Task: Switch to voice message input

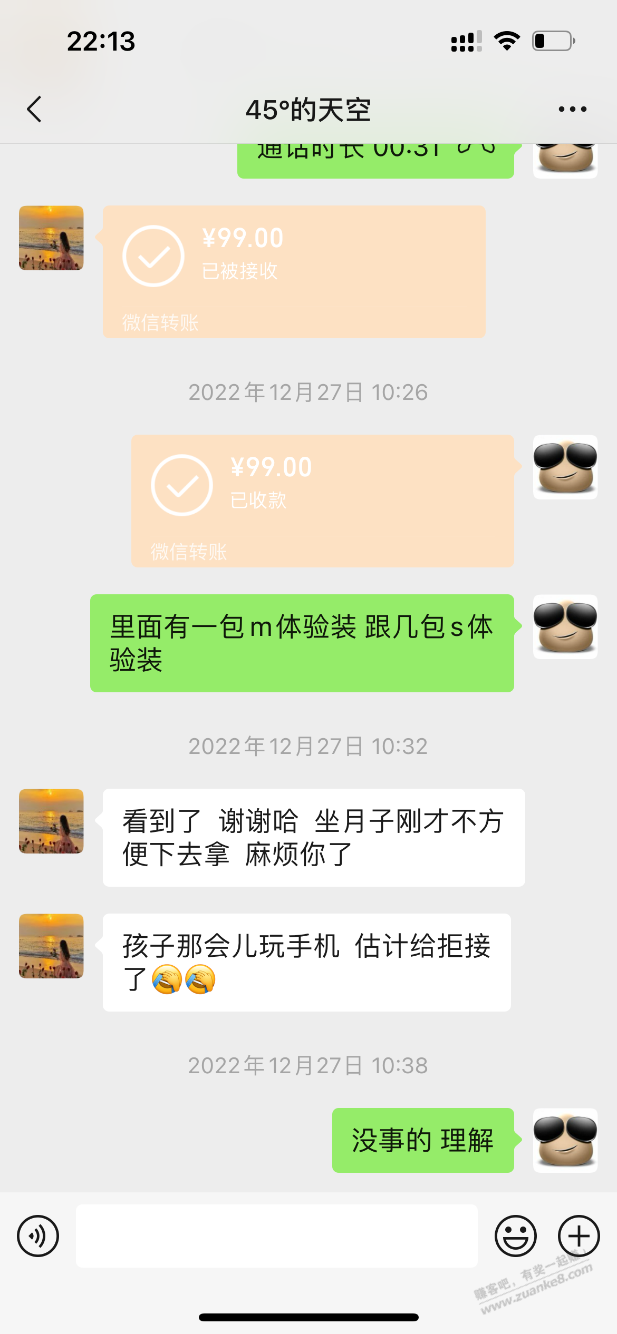Action: click(38, 1236)
